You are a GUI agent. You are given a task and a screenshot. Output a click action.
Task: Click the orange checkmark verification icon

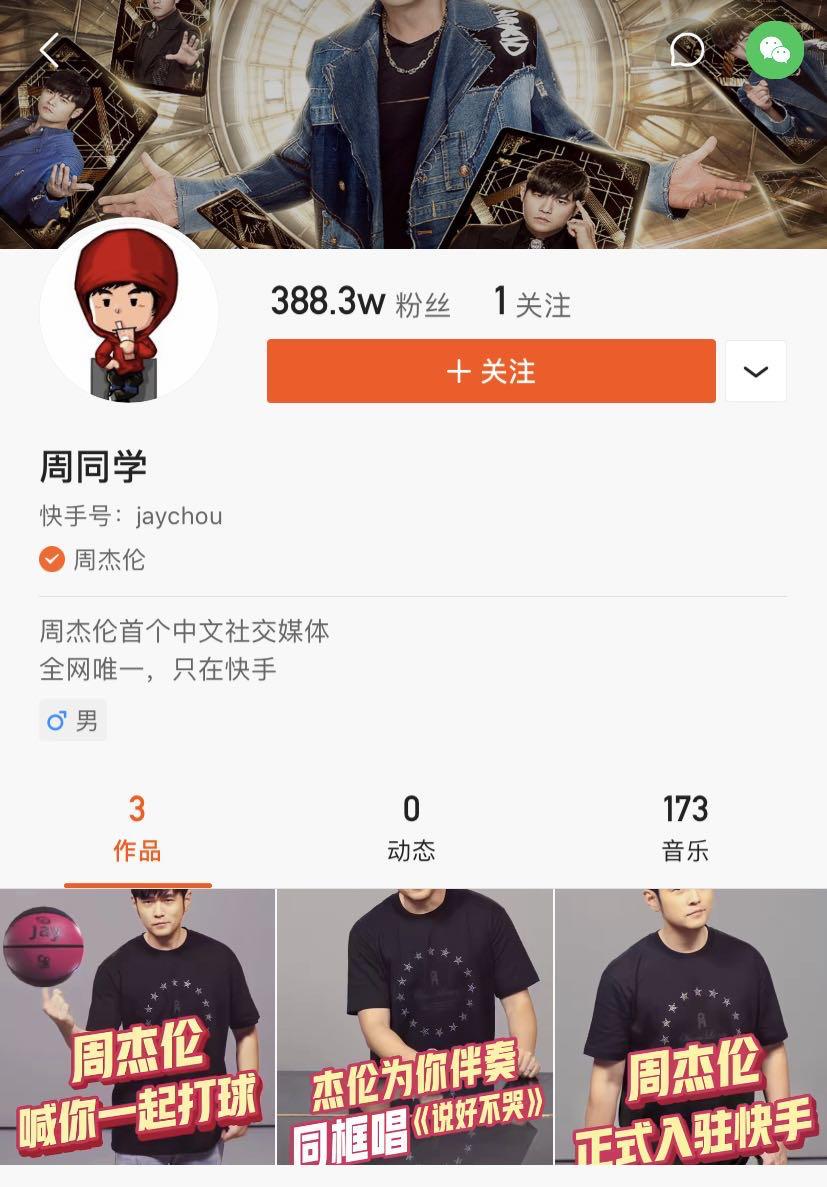(51, 559)
